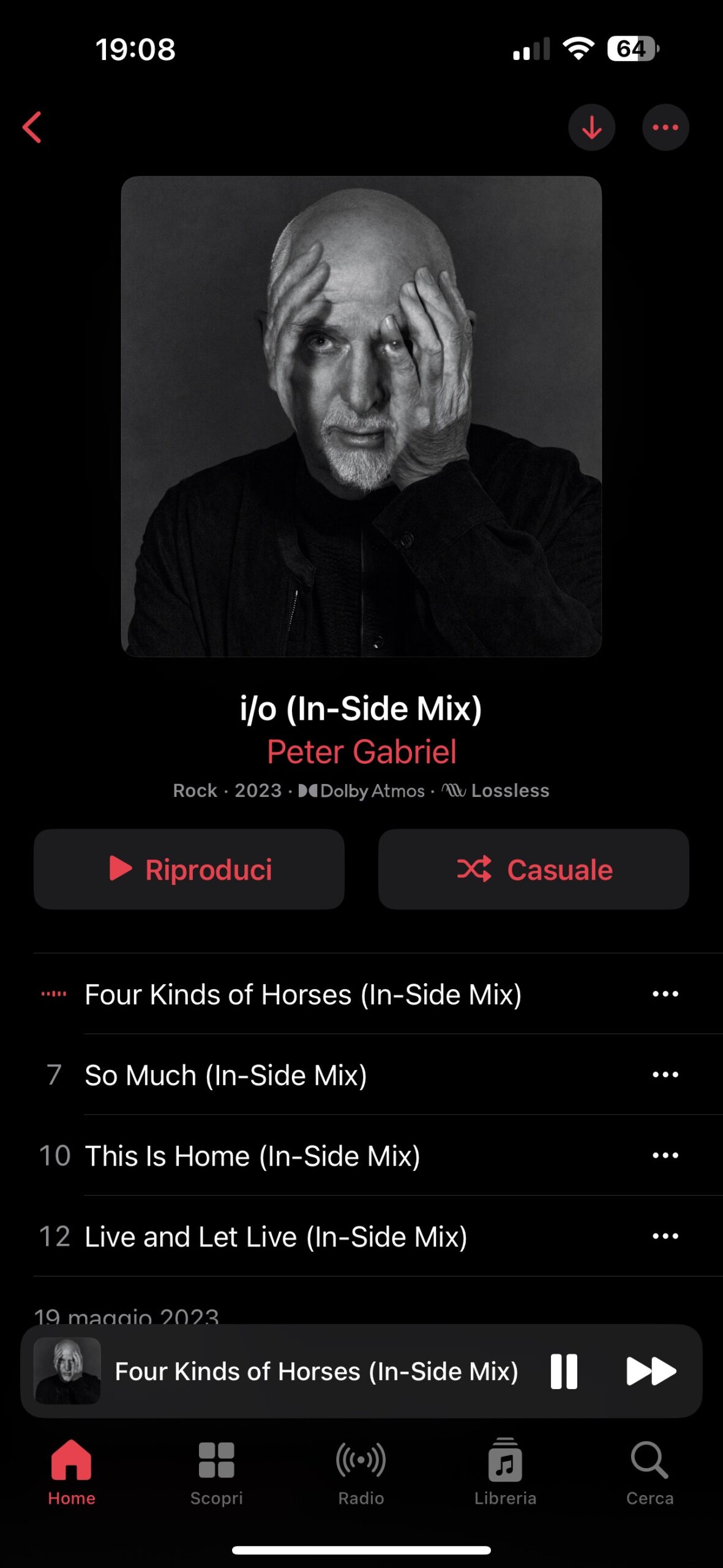Open Peter Gabriel's artist page
Screen dimensions: 723x1568
coord(361,752)
